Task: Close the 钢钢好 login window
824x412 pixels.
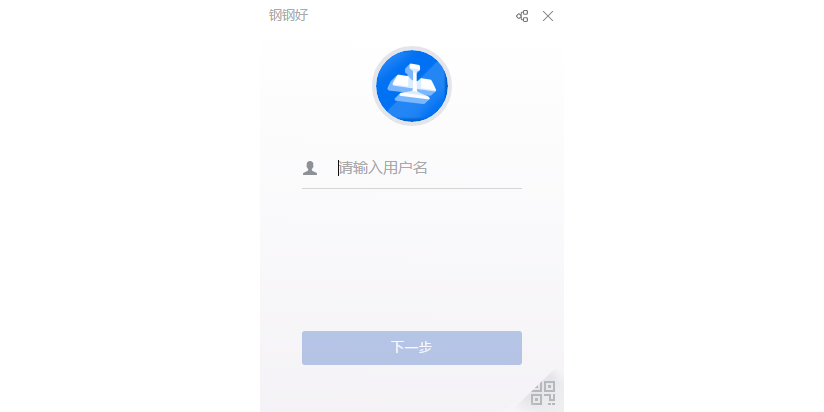Action: click(x=548, y=16)
